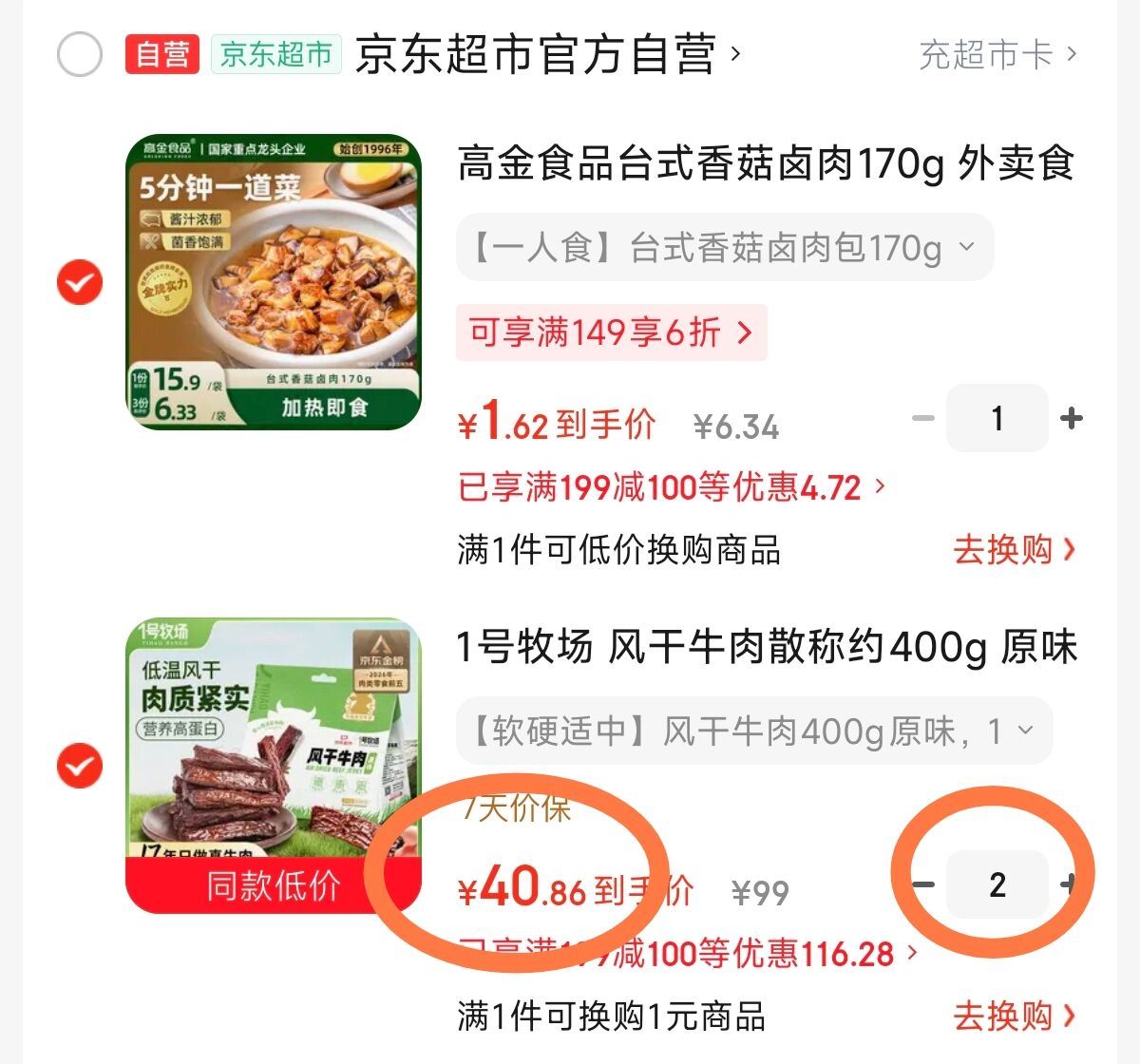Image resolution: width=1140 pixels, height=1064 pixels.
Task: Open the 高金食品台式香菇卤肉 product image
Action: pyautogui.click(x=274, y=282)
